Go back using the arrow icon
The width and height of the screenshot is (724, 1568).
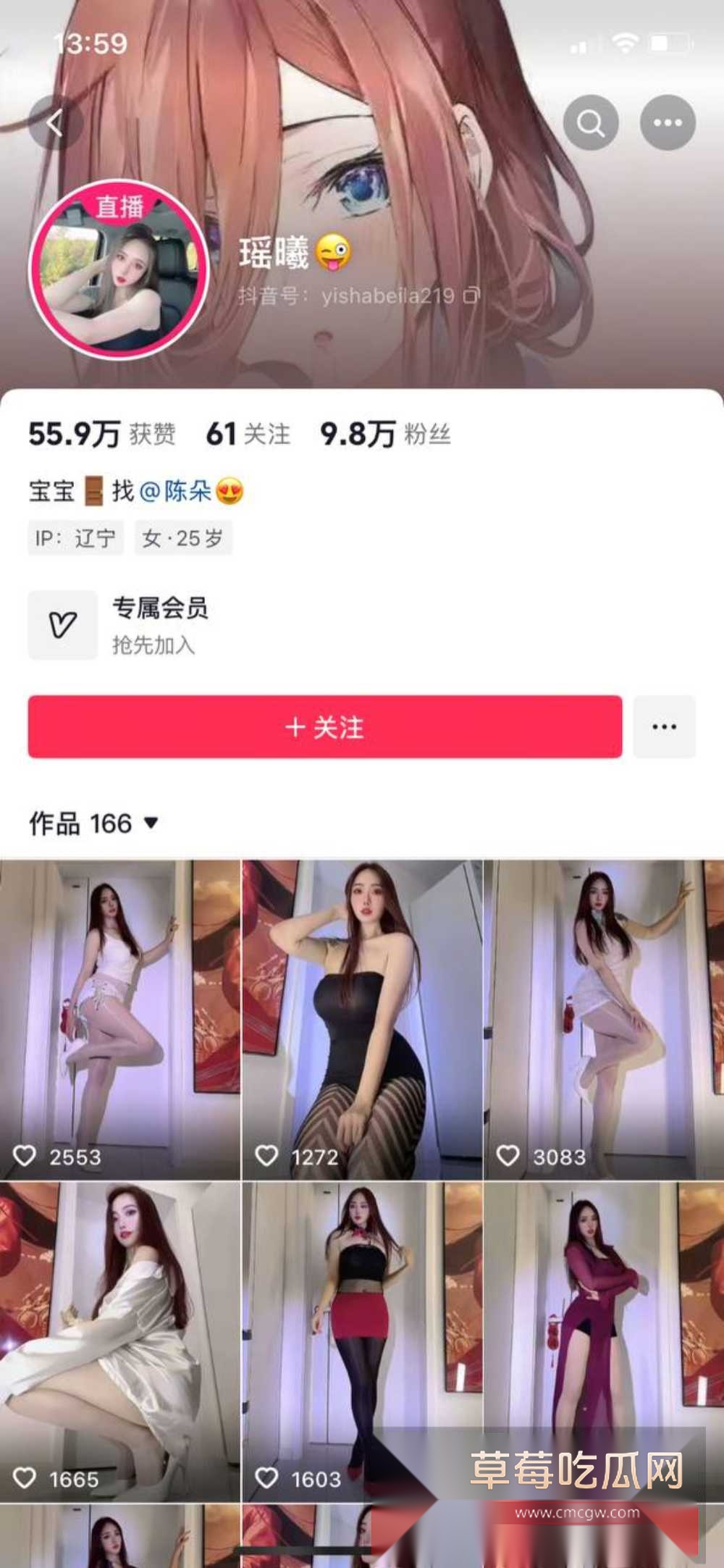coord(55,123)
